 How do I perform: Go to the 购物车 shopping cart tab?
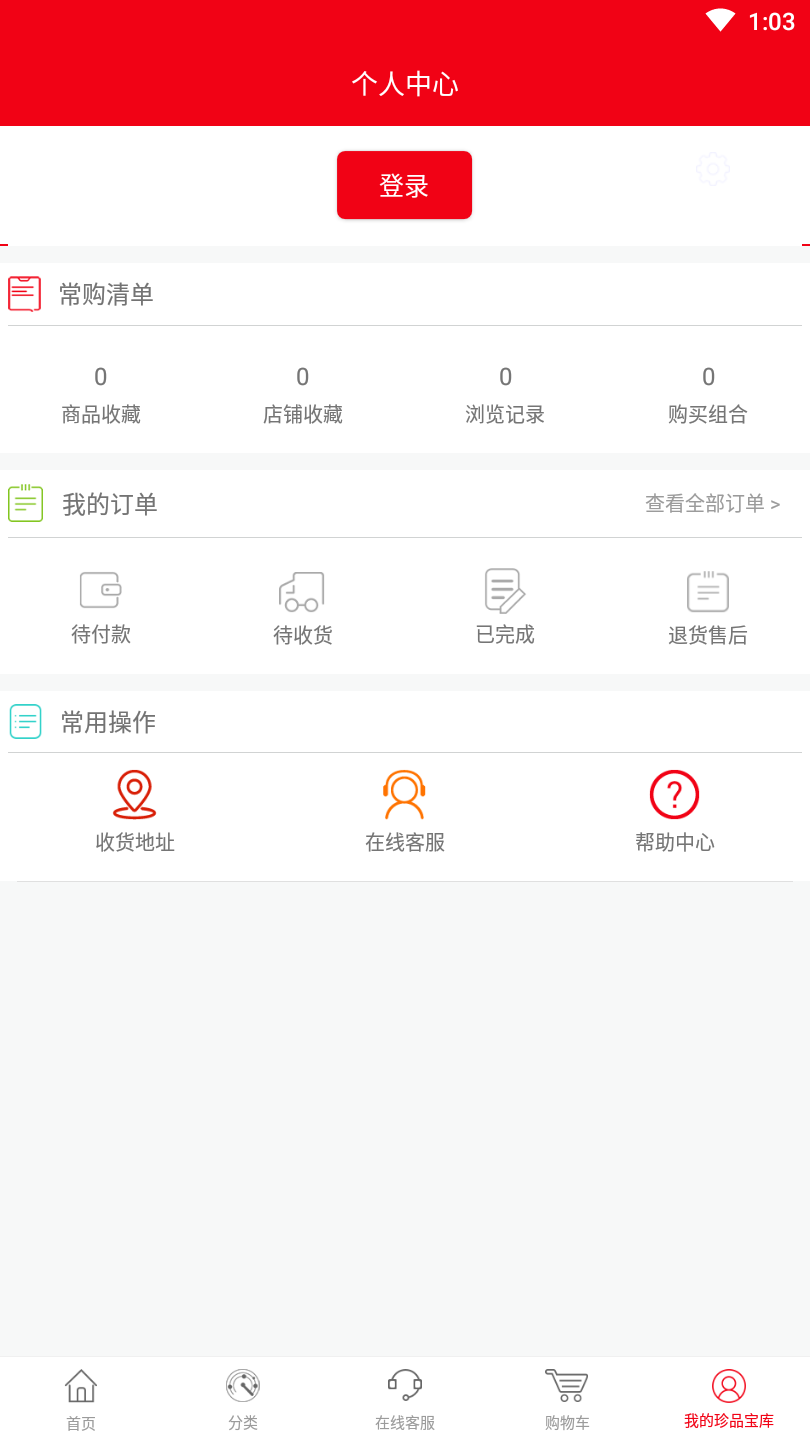pos(567,1399)
